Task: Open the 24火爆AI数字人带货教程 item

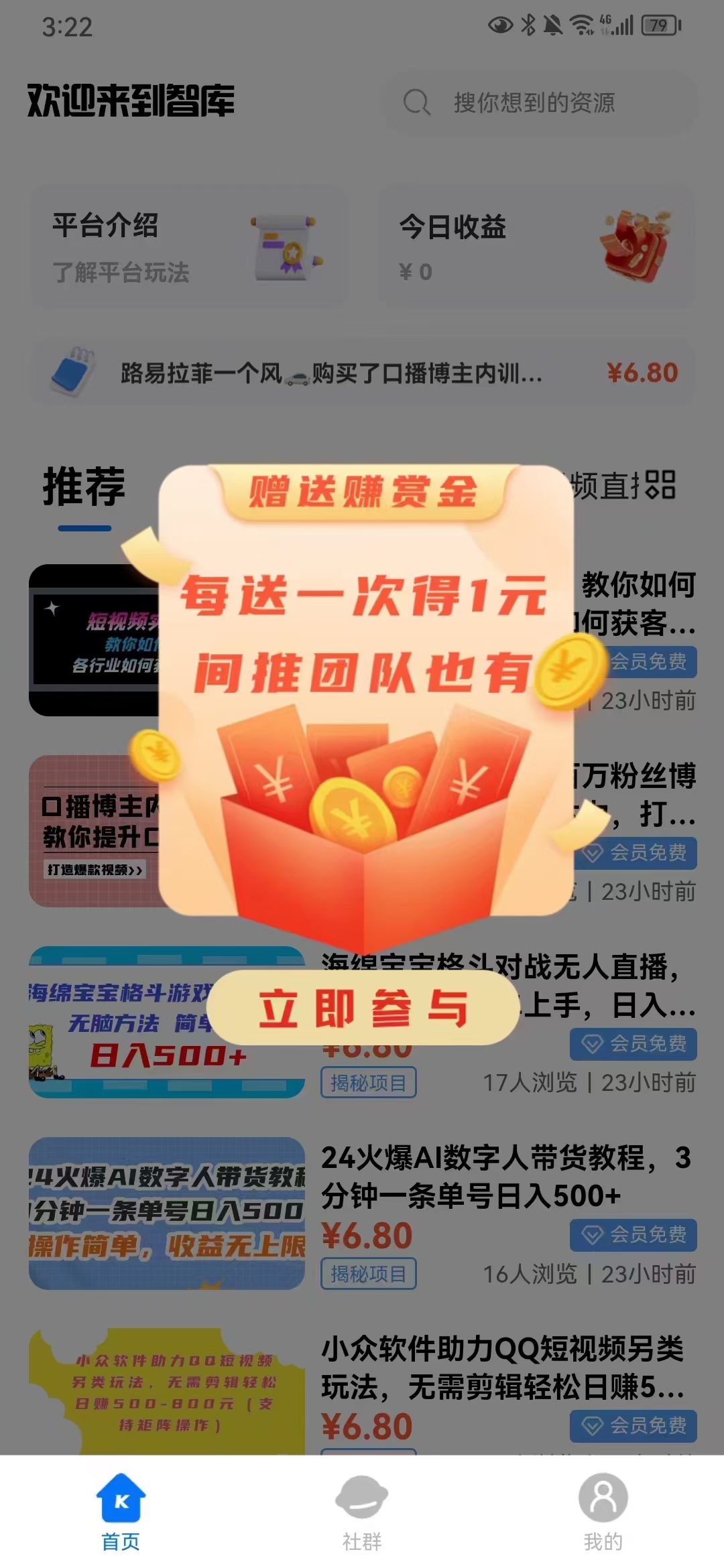Action: coord(362,1213)
